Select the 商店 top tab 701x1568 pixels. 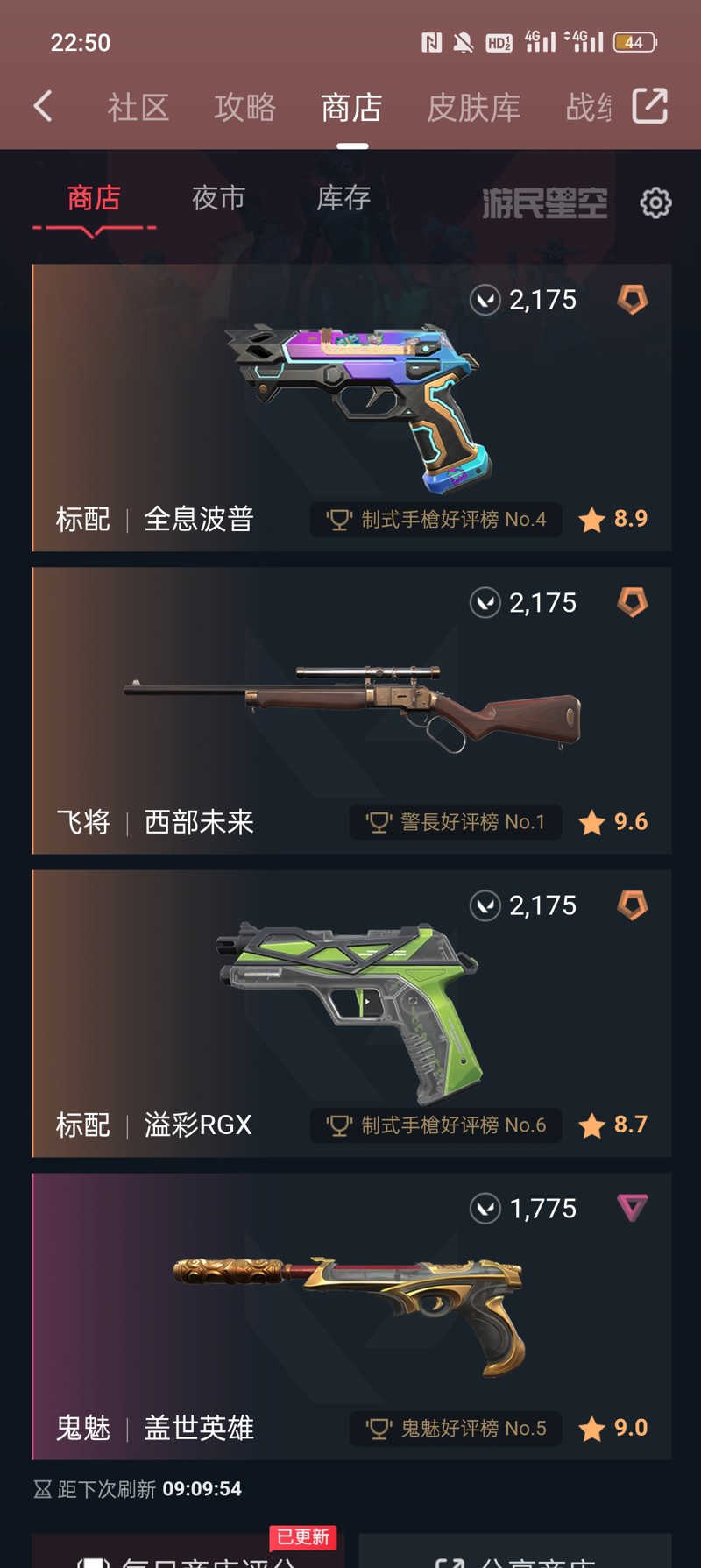point(351,108)
